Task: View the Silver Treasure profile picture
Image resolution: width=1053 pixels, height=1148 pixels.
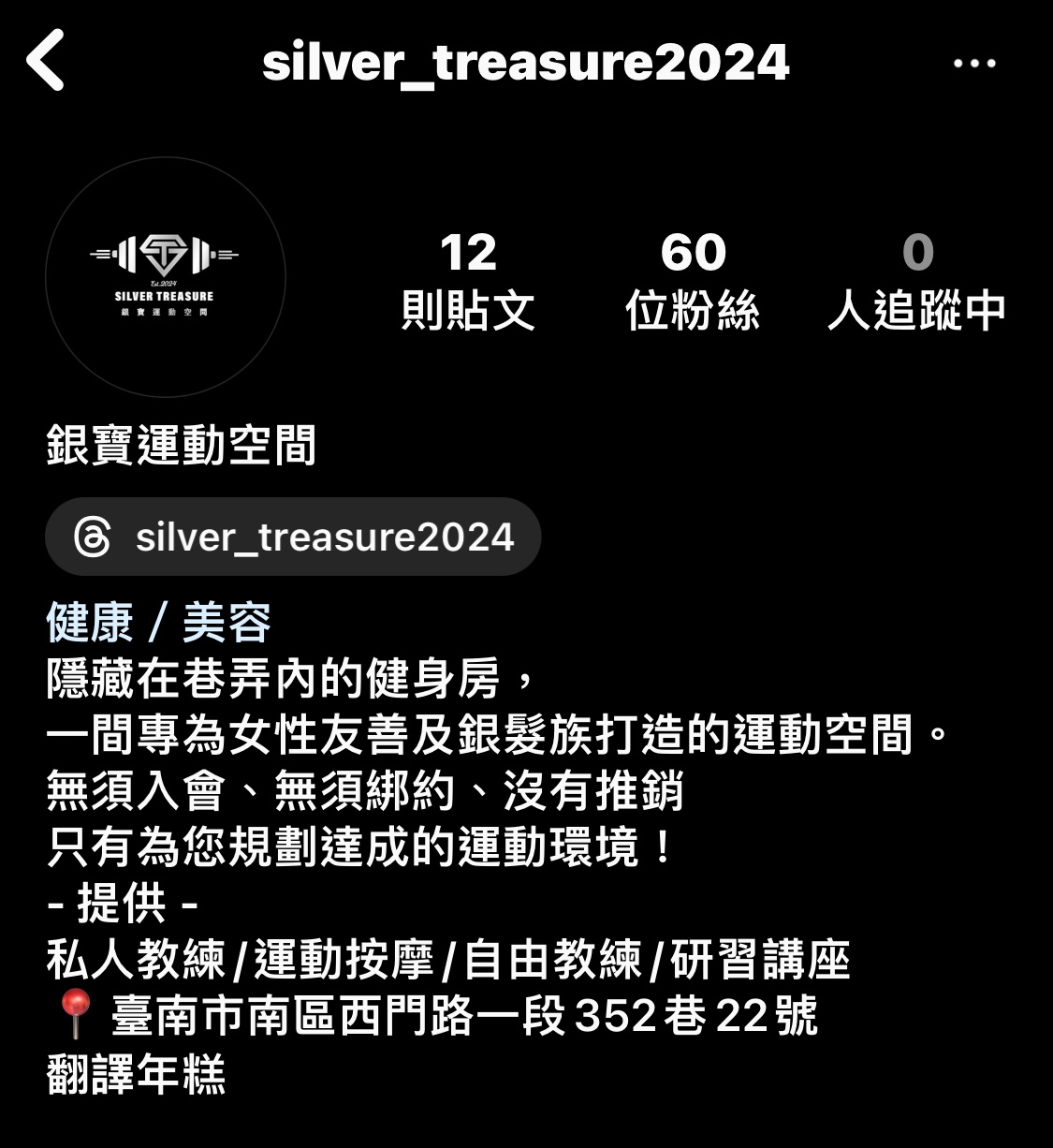Action: click(165, 277)
